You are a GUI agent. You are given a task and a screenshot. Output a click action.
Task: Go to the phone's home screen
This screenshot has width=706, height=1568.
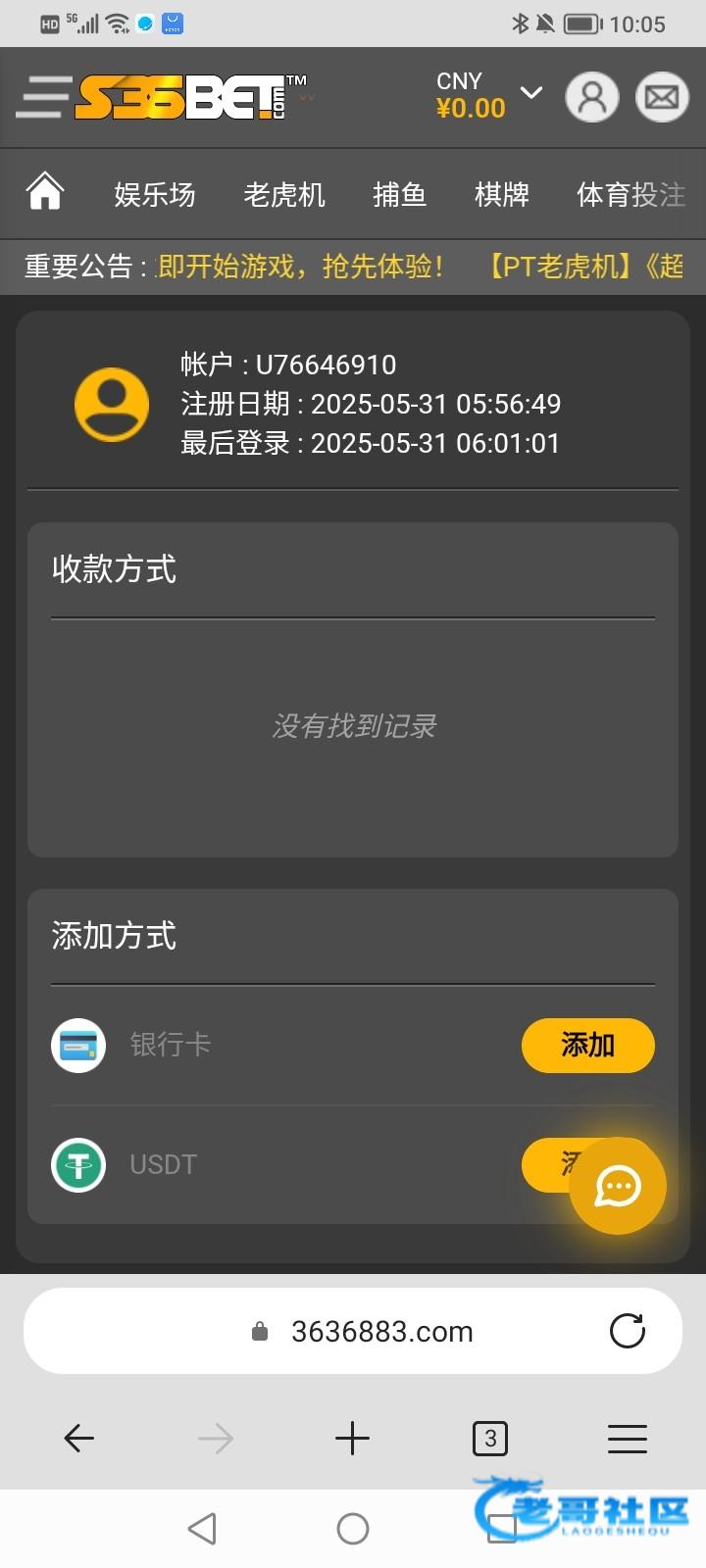(x=353, y=1529)
